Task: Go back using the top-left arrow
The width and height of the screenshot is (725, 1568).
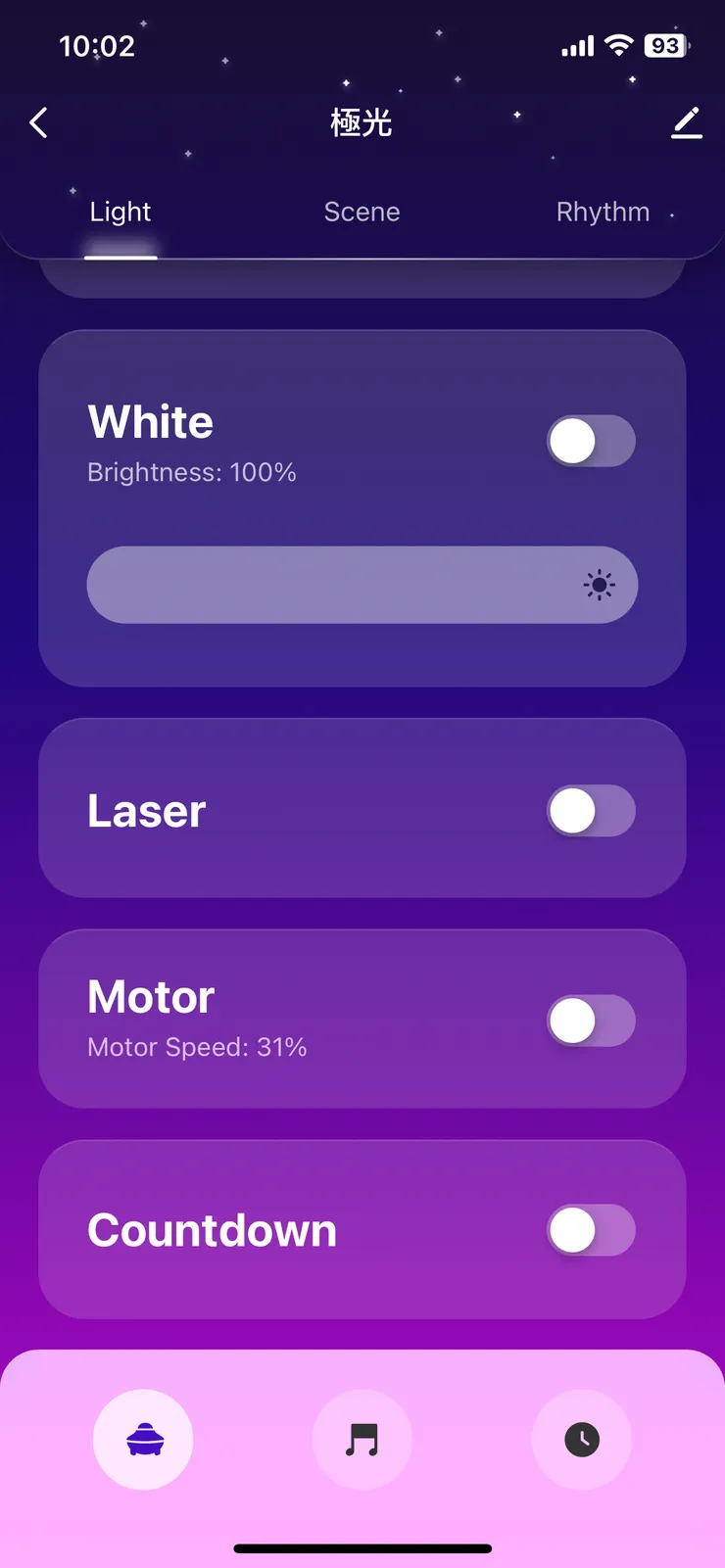Action: pyautogui.click(x=39, y=123)
